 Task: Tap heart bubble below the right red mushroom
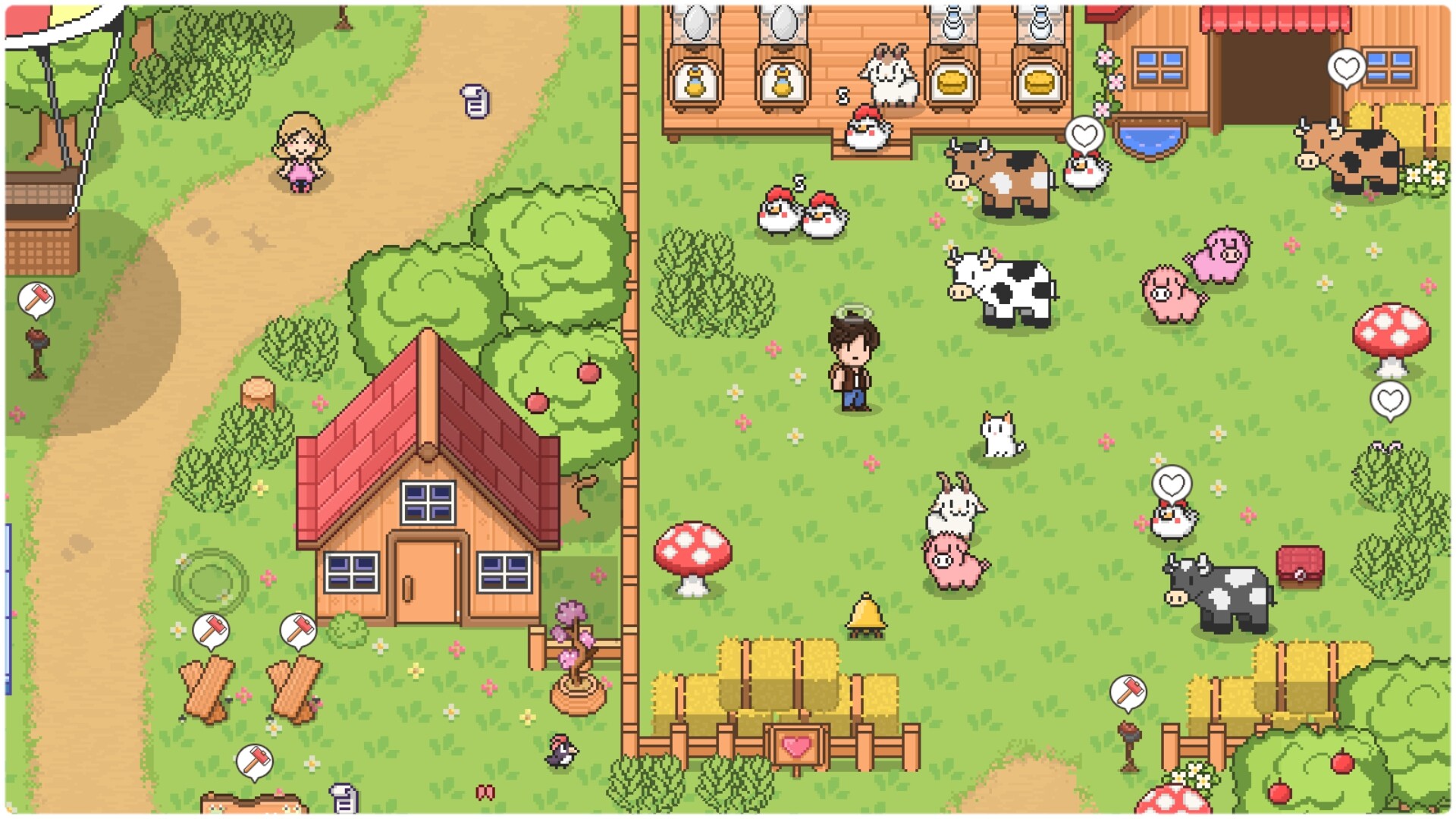[x=1389, y=400]
